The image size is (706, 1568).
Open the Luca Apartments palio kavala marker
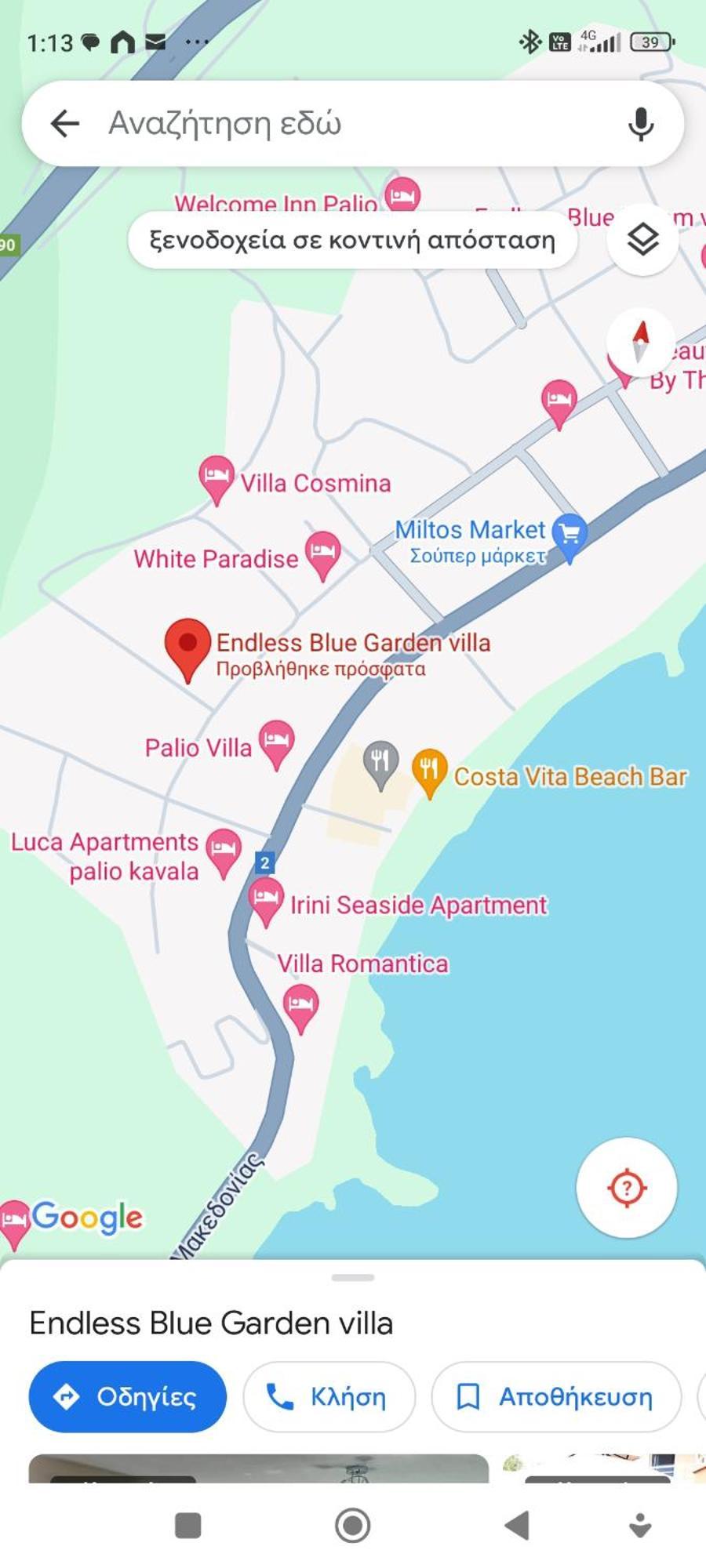(x=224, y=850)
